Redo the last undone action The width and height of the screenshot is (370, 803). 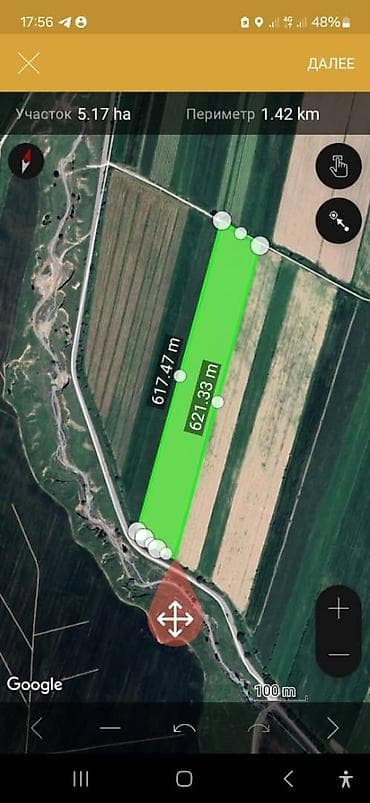[x=259, y=728]
